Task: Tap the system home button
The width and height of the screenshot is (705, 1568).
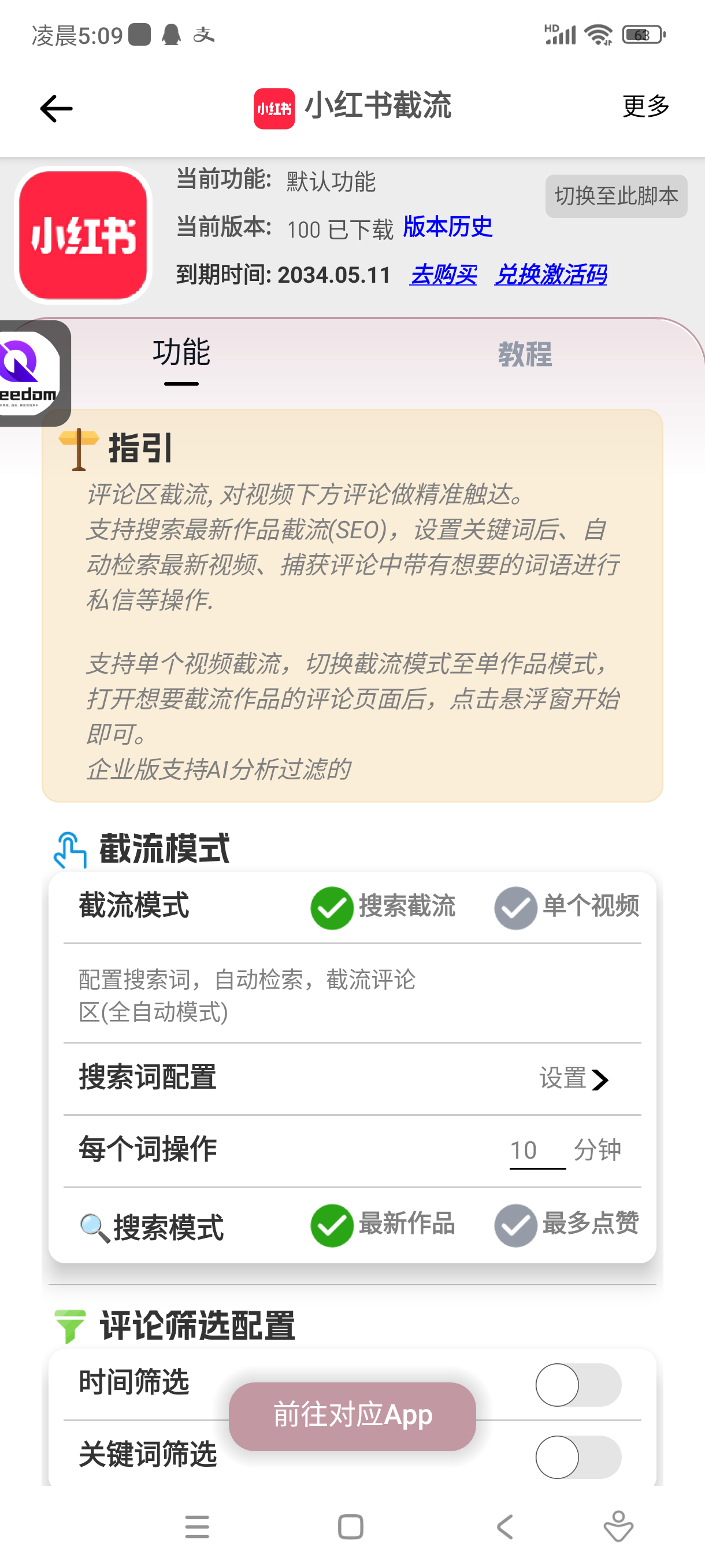Action: click(x=350, y=1526)
